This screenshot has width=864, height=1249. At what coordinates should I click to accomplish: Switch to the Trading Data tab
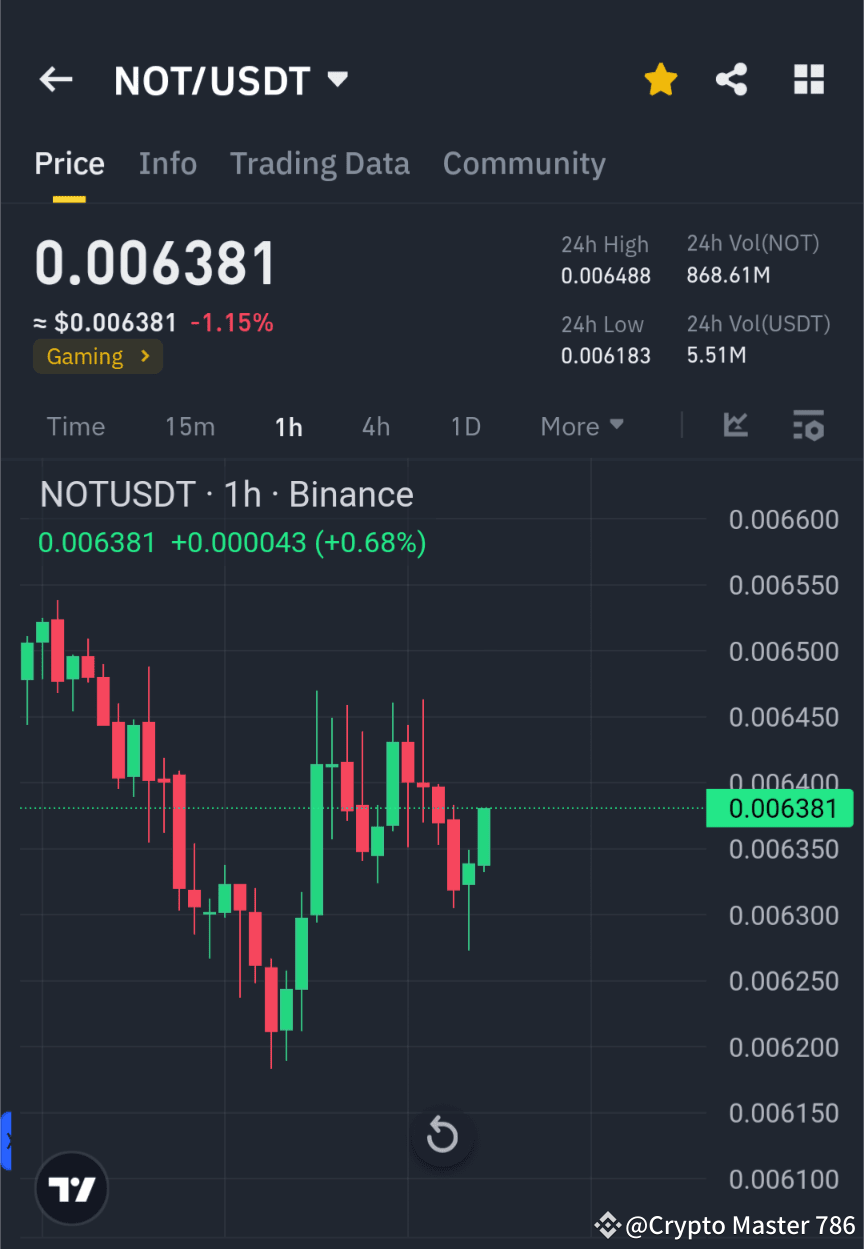(x=320, y=163)
